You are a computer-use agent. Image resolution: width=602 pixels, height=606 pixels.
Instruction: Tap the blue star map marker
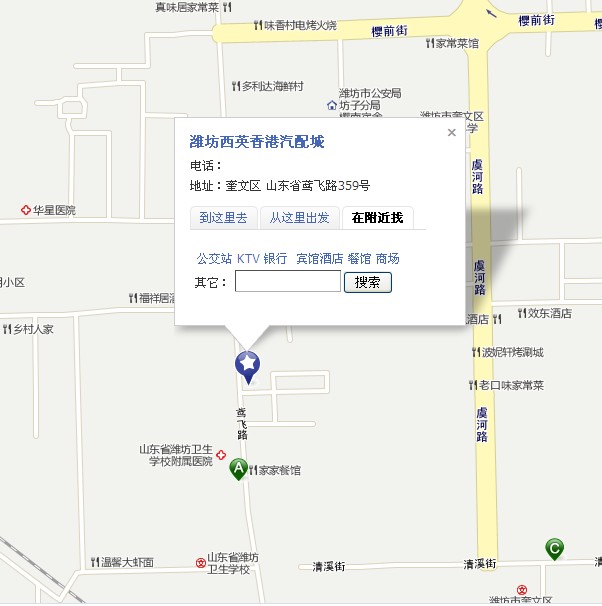(x=247, y=366)
